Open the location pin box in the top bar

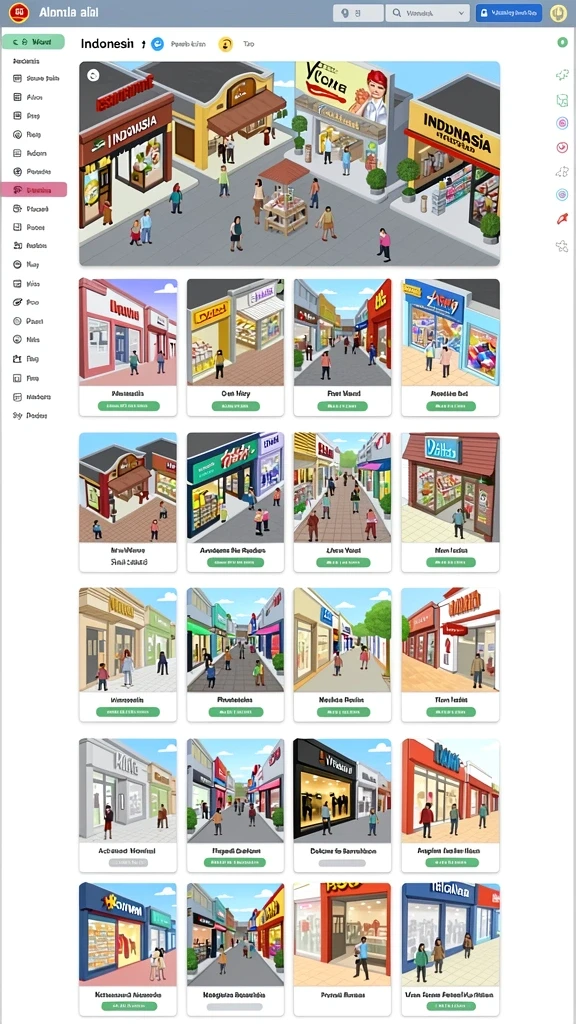click(x=359, y=12)
